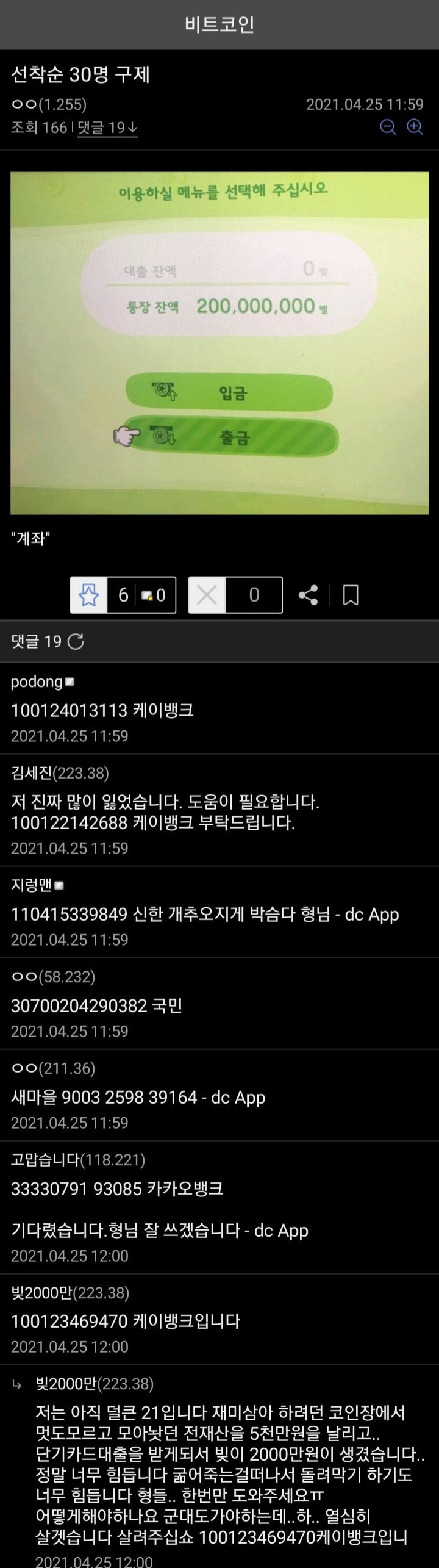This screenshot has width=439, height=1568.
Task: Jump to comments via 댓글 19 link
Action: click(107, 128)
